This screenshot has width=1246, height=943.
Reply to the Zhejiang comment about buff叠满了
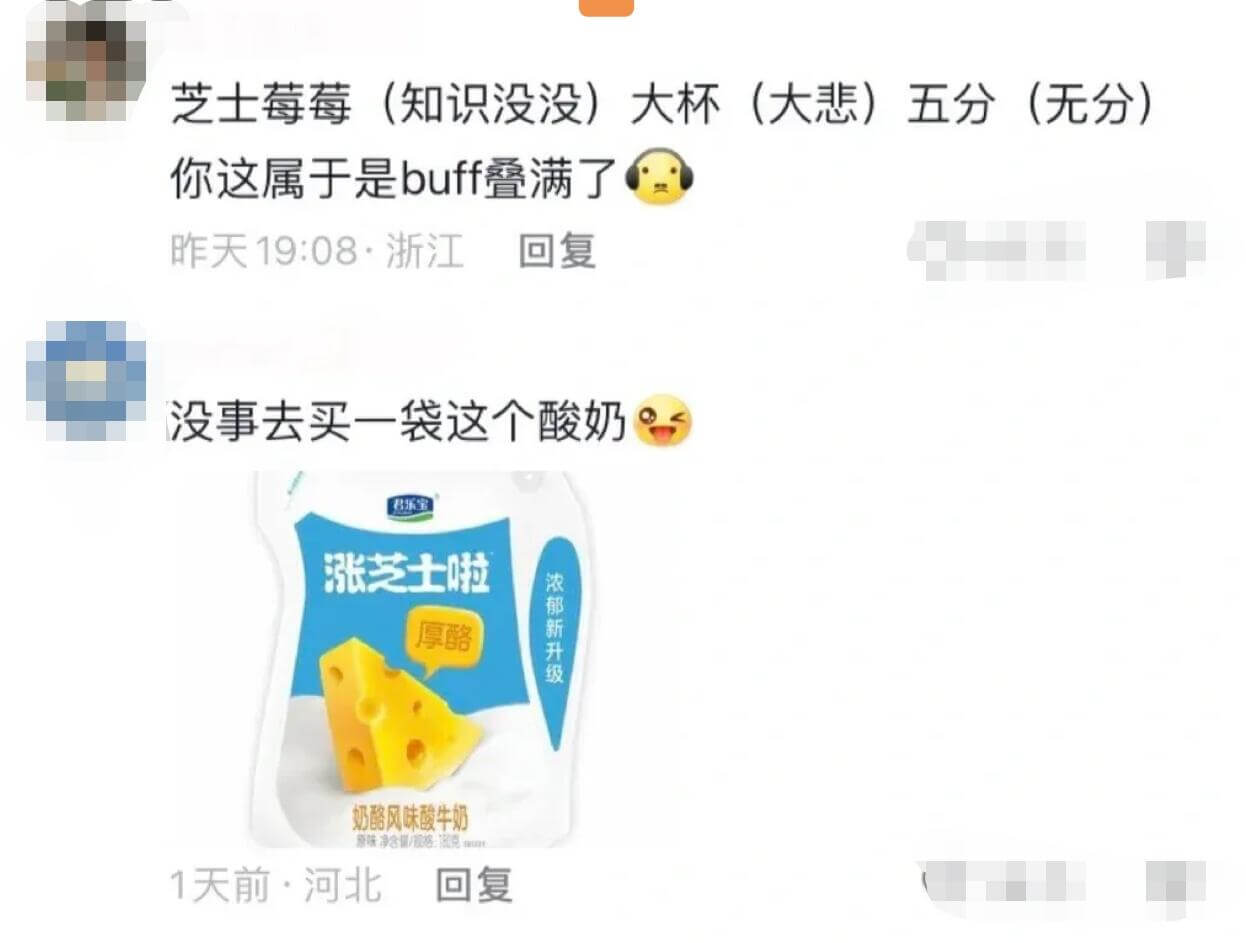pyautogui.click(x=556, y=251)
